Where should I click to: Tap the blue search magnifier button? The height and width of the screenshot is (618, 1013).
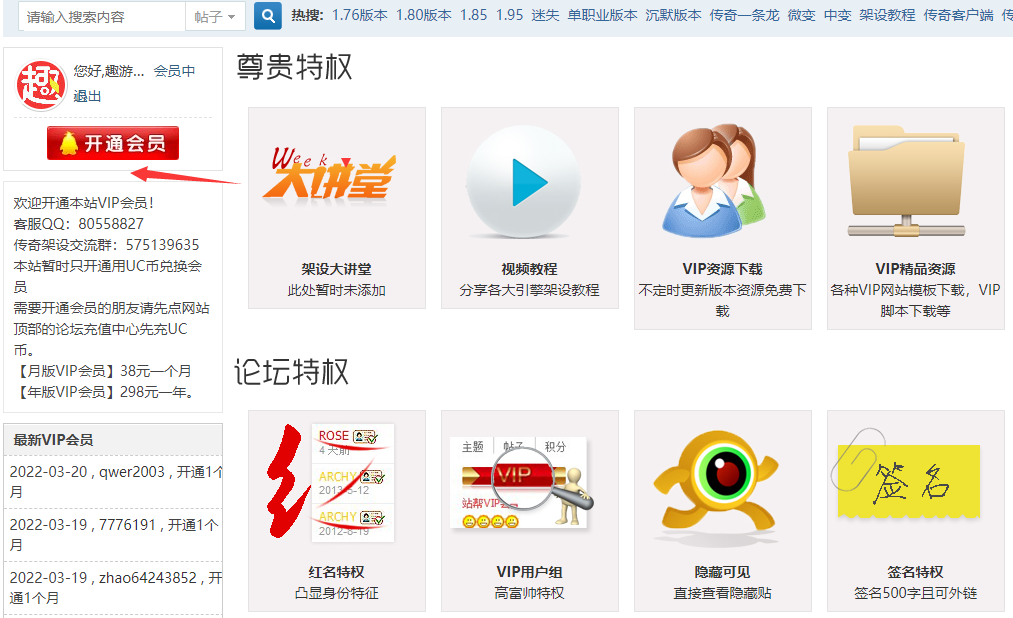point(267,16)
